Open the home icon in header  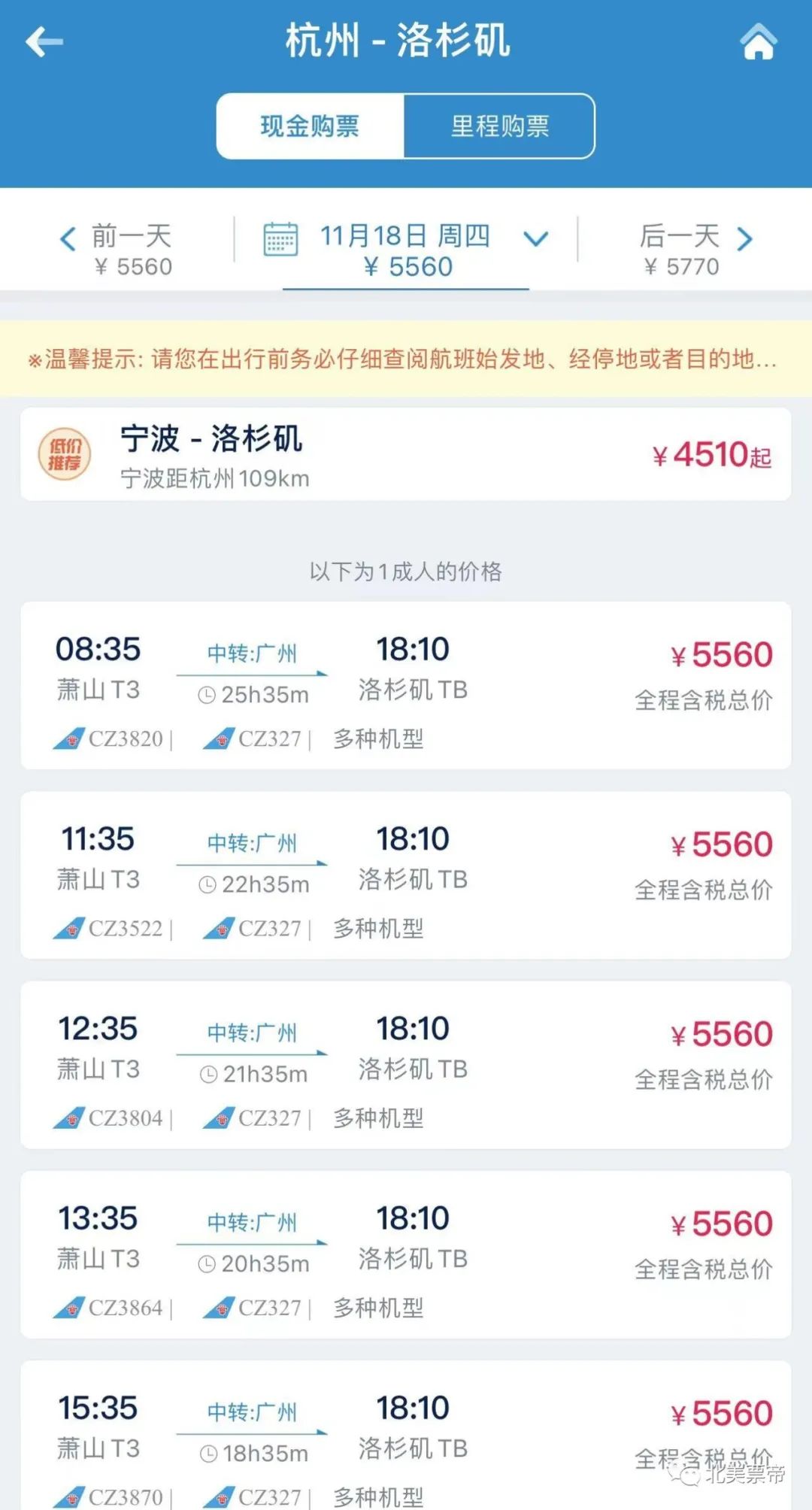point(758,41)
